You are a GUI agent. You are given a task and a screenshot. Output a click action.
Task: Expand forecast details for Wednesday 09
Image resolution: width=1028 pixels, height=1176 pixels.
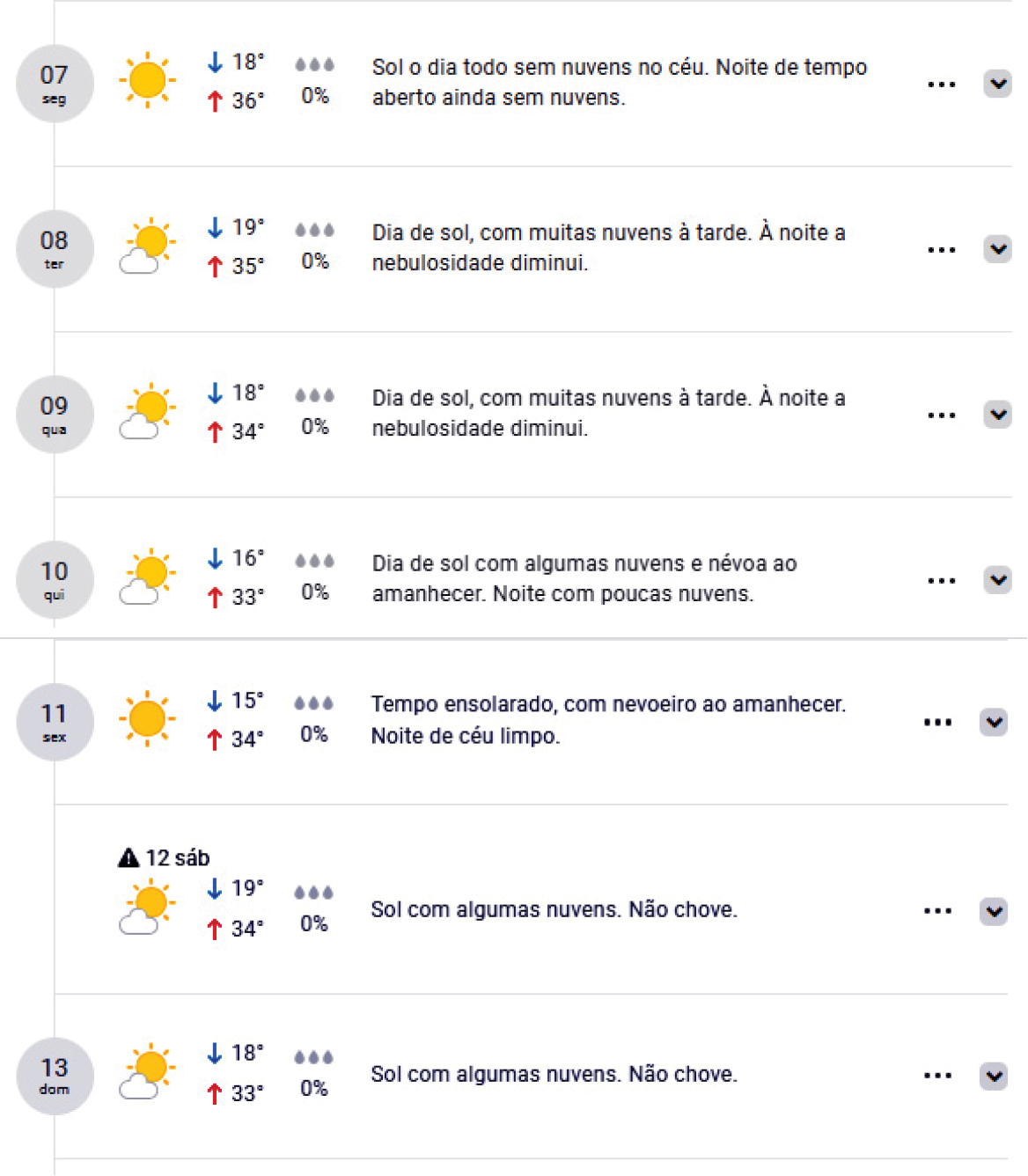point(997,414)
